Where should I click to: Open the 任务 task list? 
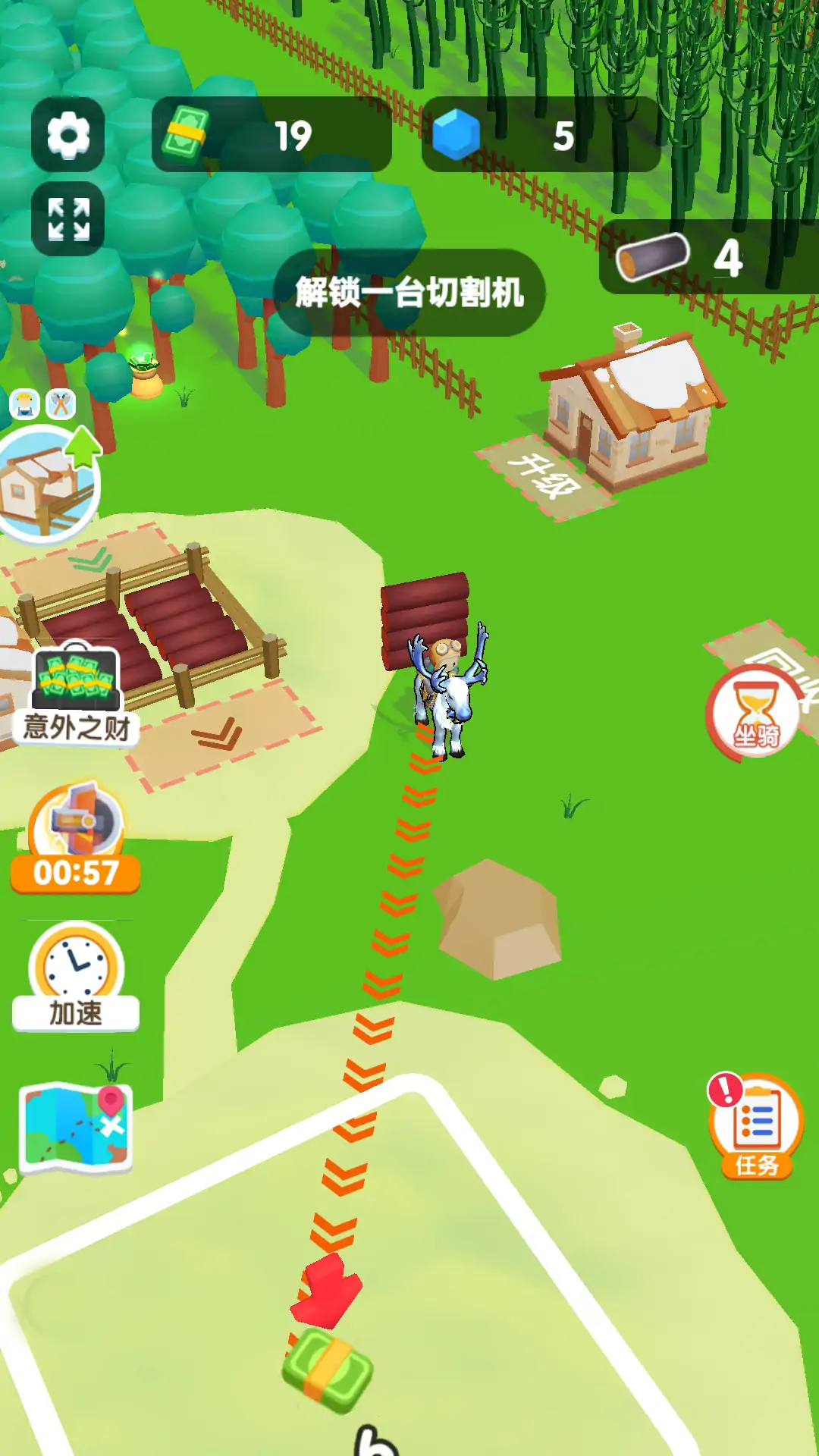coord(756,1126)
